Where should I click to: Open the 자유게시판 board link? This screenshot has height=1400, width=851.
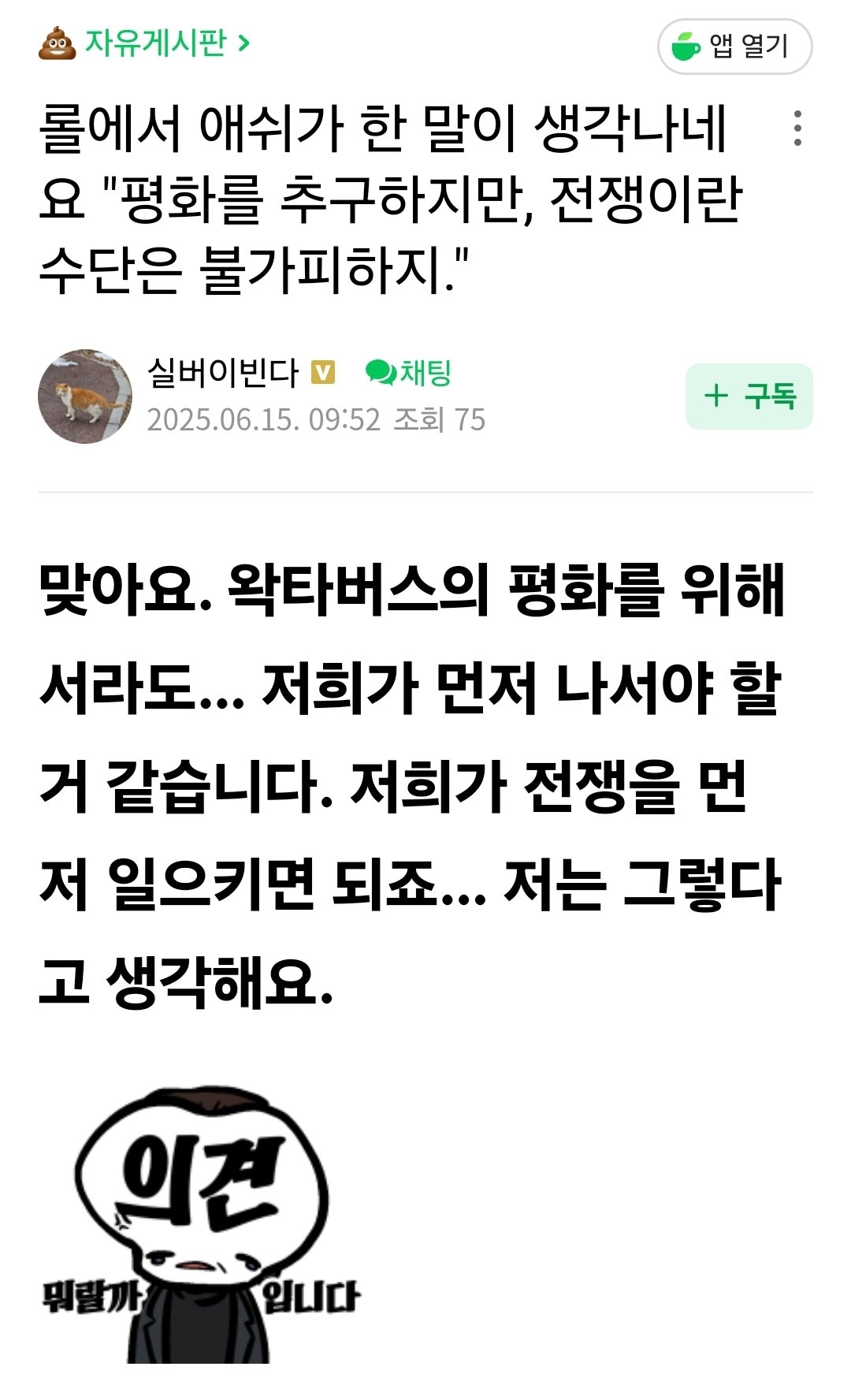[156, 43]
